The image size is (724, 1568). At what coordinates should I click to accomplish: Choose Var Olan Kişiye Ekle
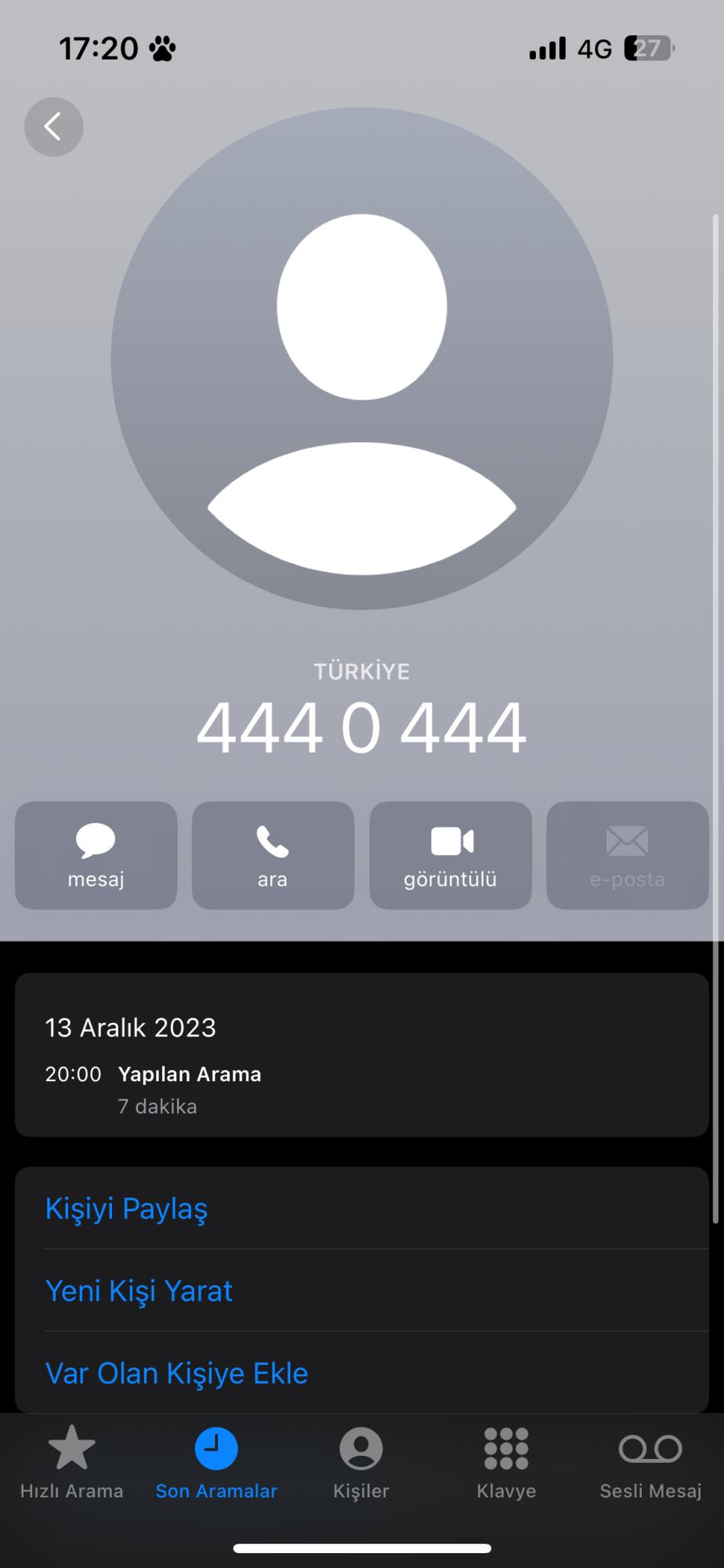tap(176, 1373)
